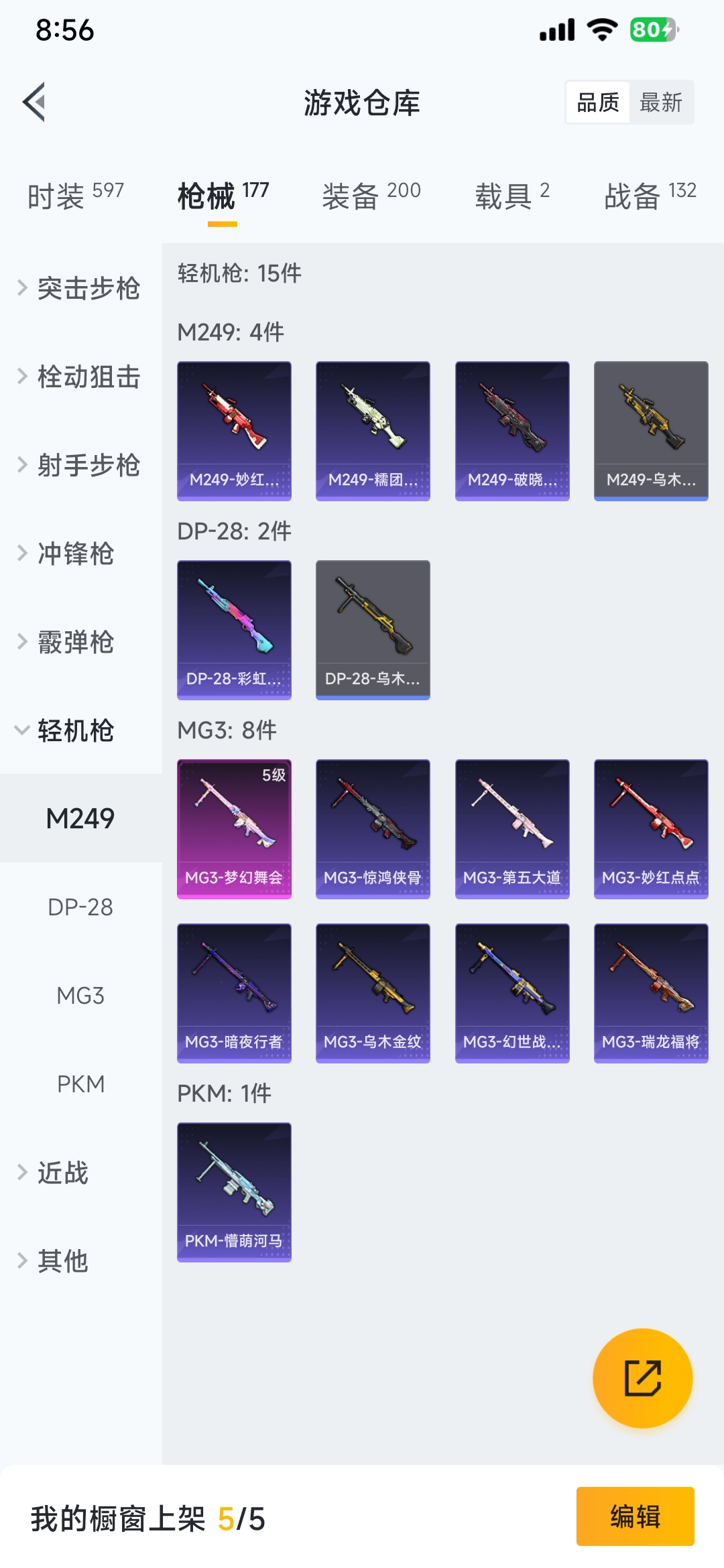Expand the 栓动狙击 category
The image size is (724, 1568).
coord(80,377)
